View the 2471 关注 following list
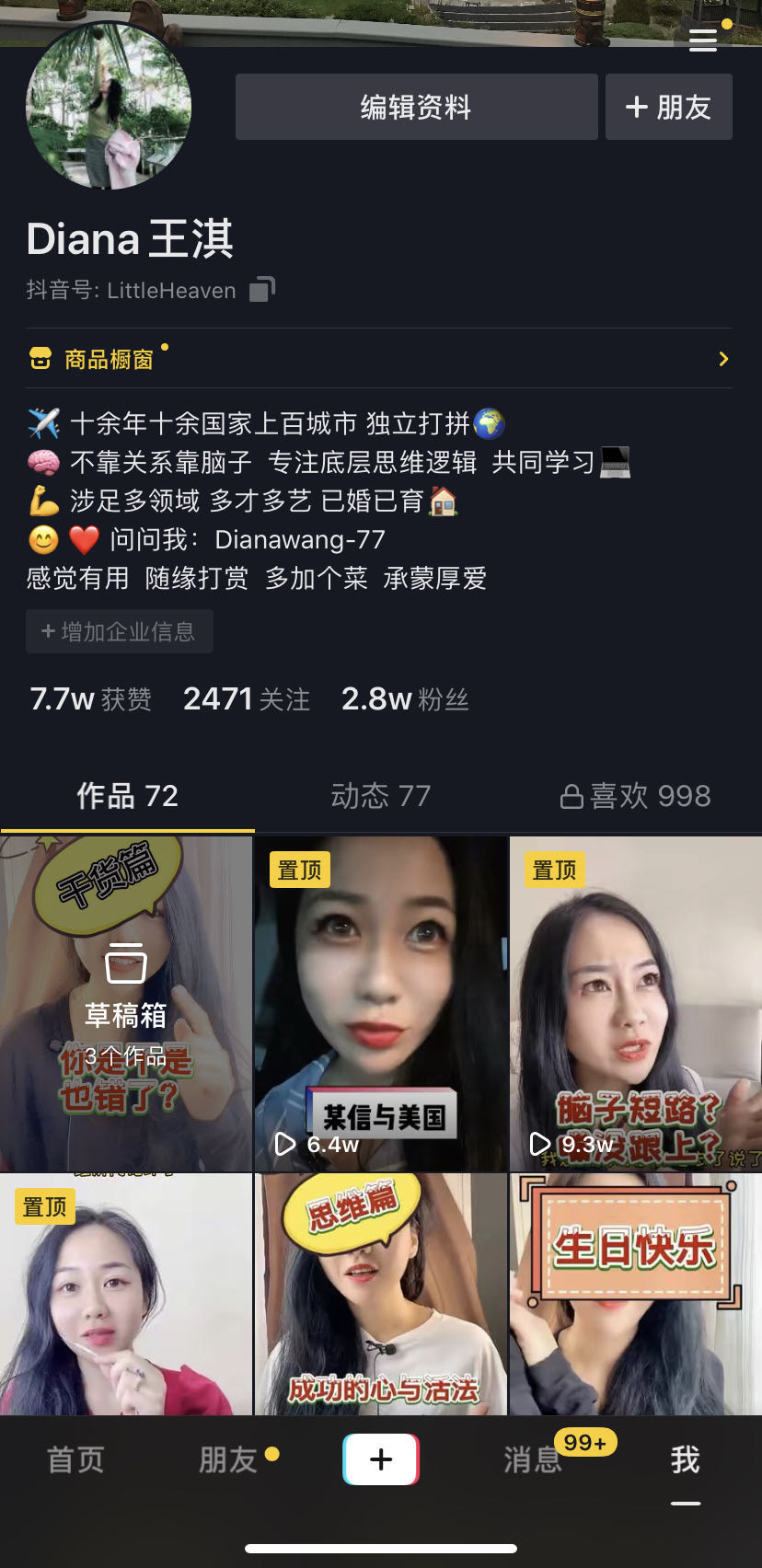Image resolution: width=762 pixels, height=1568 pixels. click(x=246, y=699)
